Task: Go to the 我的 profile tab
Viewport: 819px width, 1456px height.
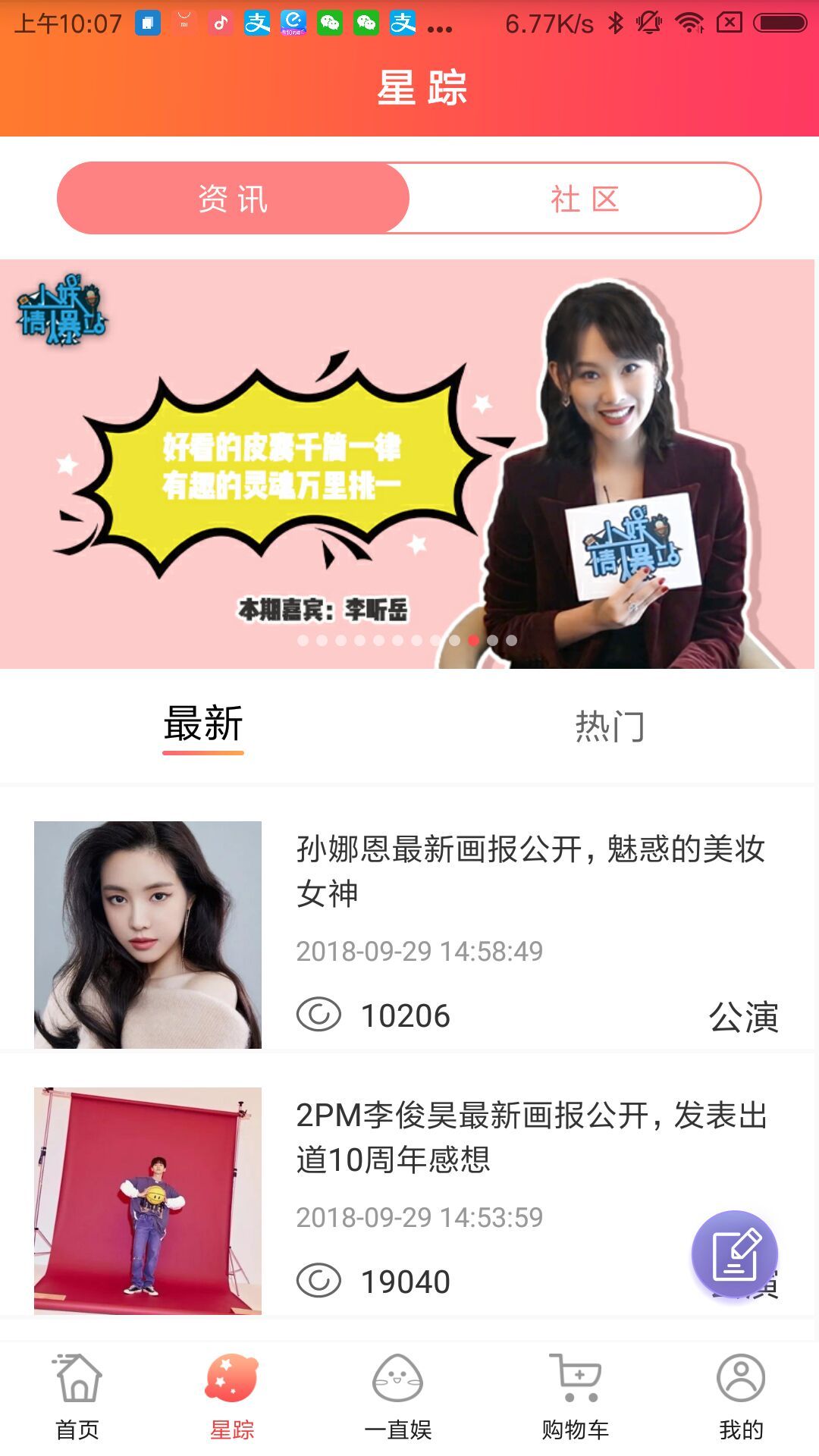Action: coord(741,1397)
